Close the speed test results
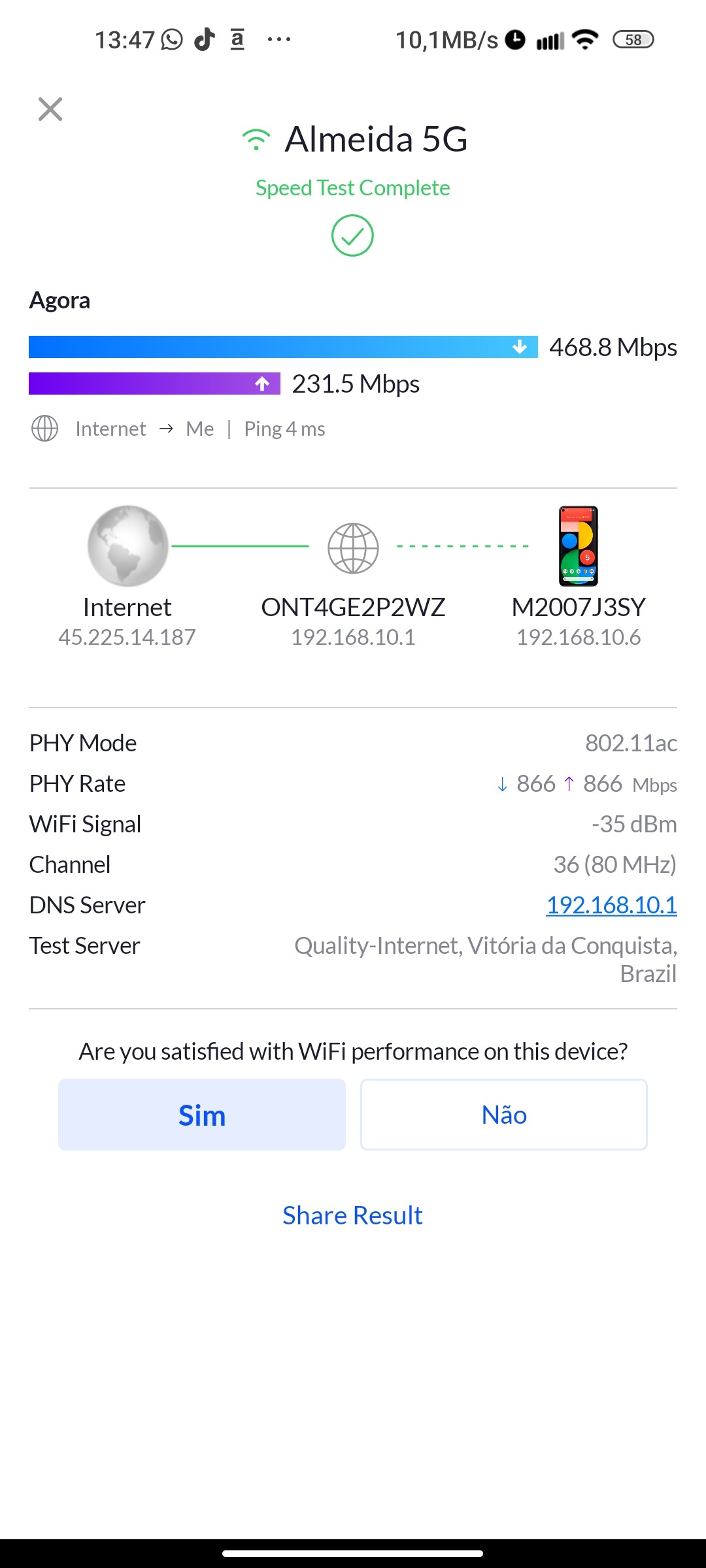The height and width of the screenshot is (1568, 706). coord(50,109)
